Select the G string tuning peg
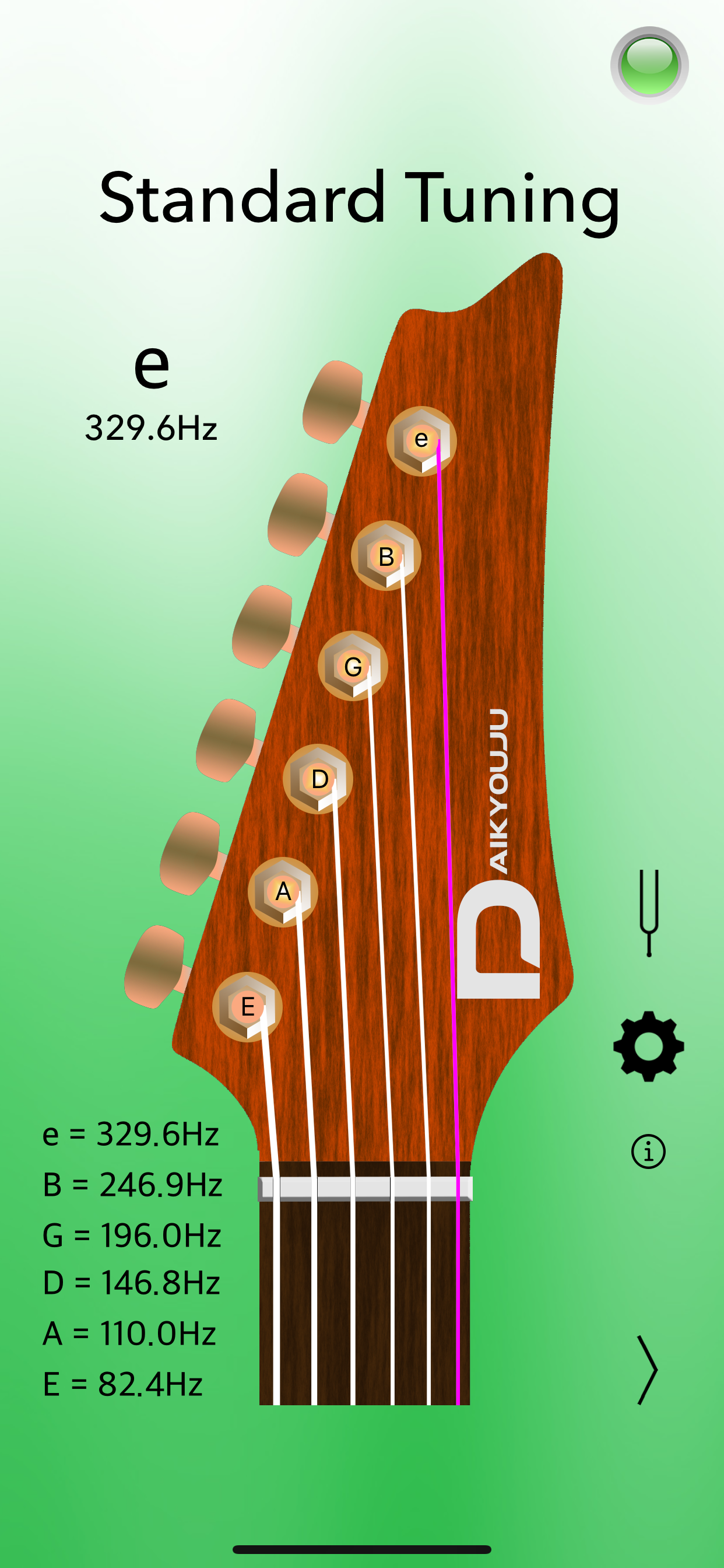The height and width of the screenshot is (1568, 724). [x=353, y=667]
